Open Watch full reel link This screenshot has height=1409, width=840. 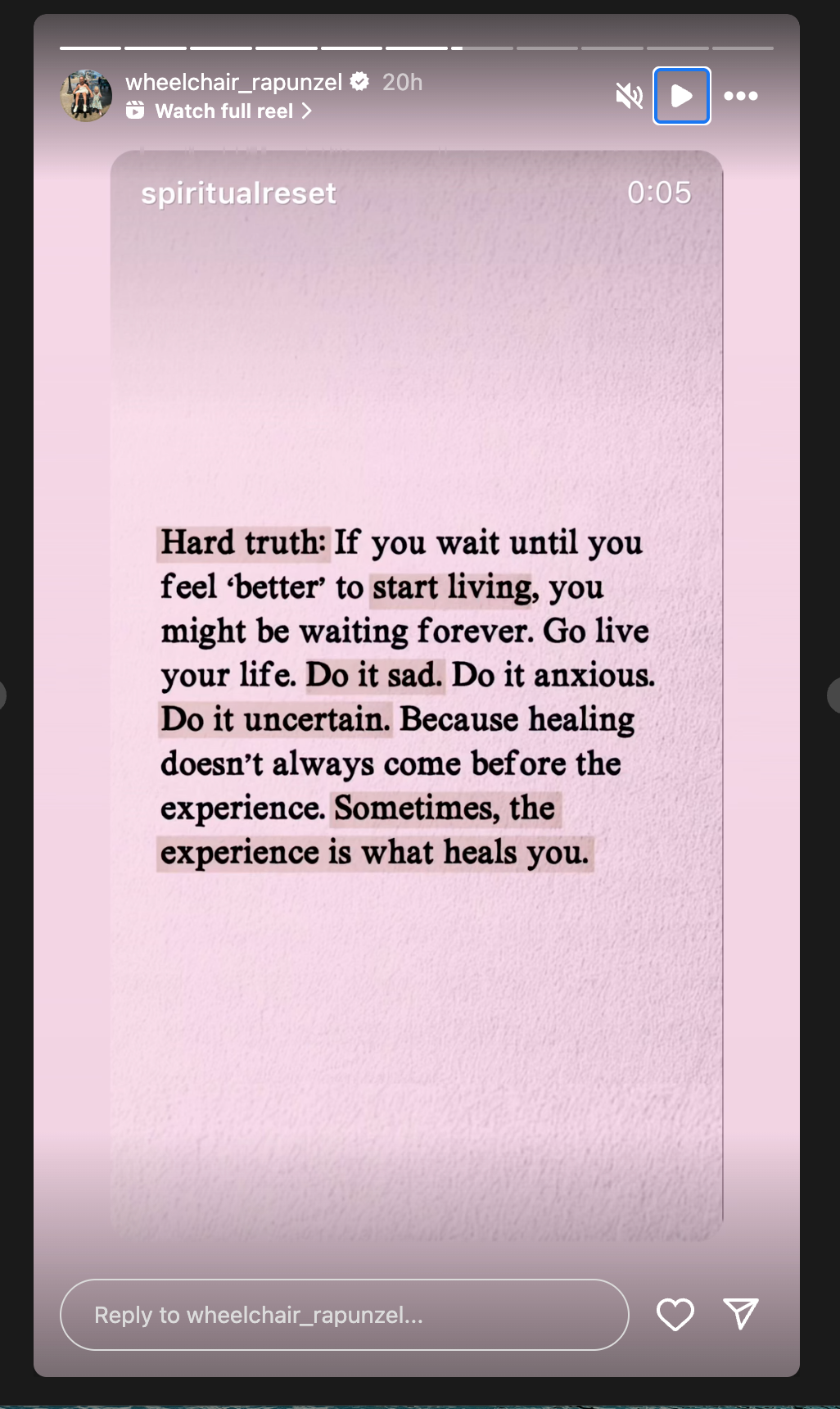point(219,111)
